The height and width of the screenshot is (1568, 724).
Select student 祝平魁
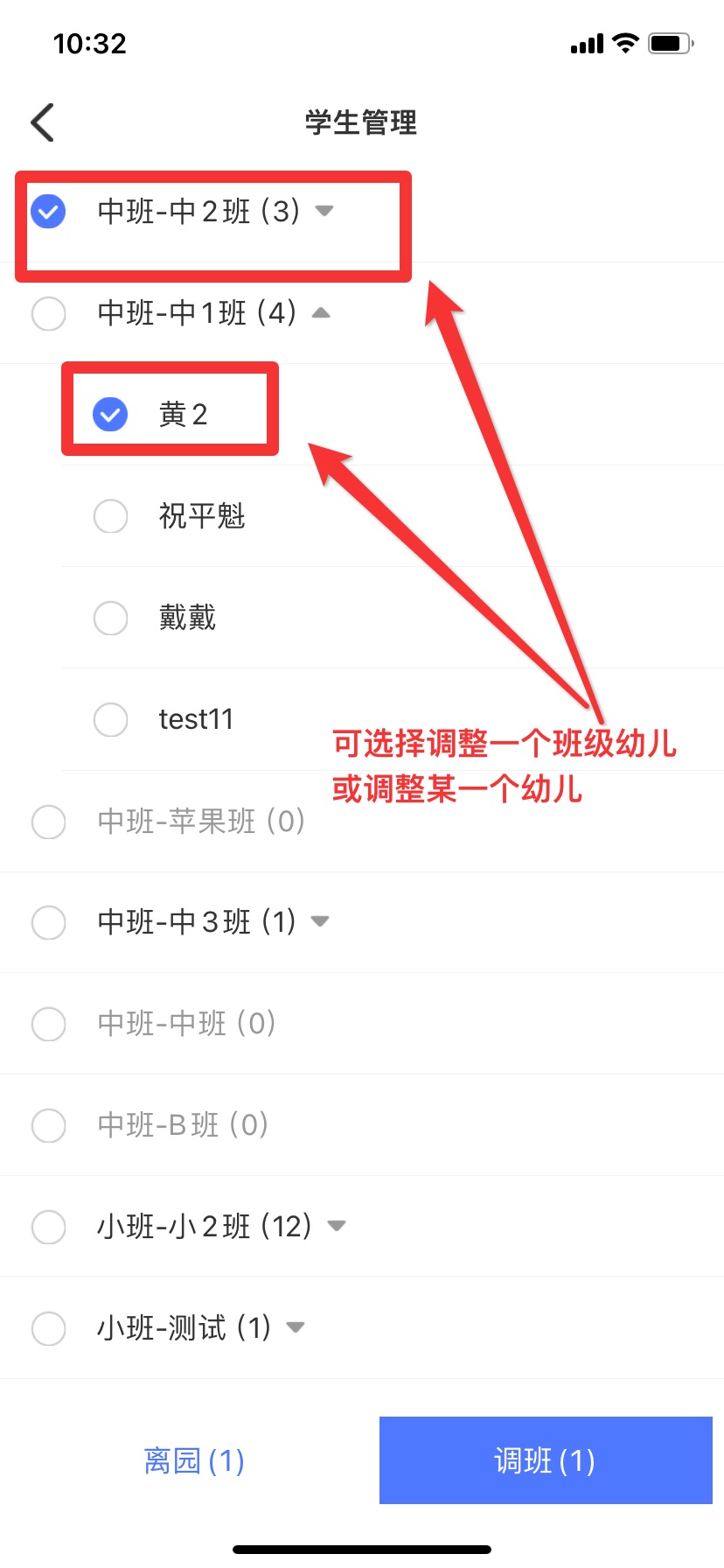[110, 515]
